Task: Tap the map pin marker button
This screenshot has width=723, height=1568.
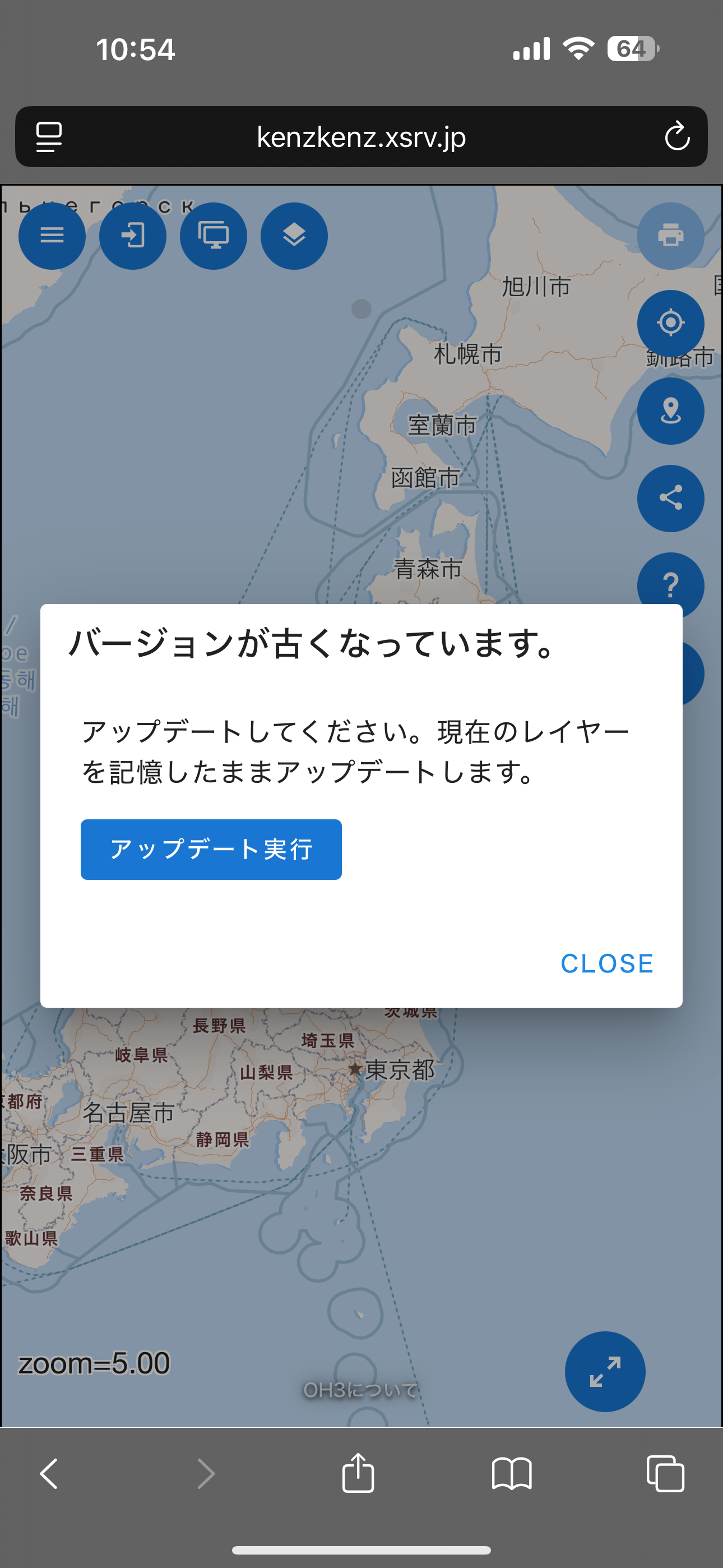Action: tap(670, 411)
